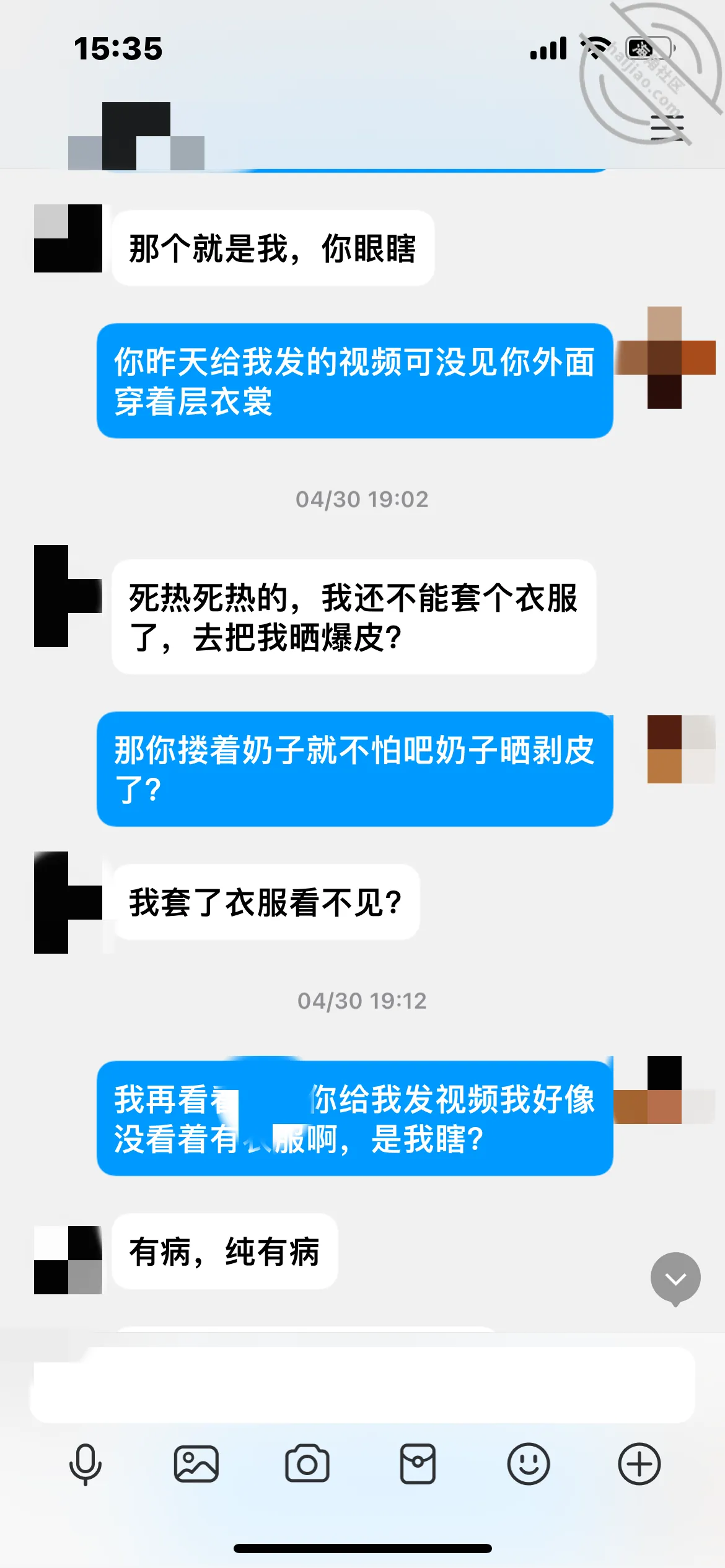Focus the message input field
The height and width of the screenshot is (1568, 725).
click(x=362, y=1385)
